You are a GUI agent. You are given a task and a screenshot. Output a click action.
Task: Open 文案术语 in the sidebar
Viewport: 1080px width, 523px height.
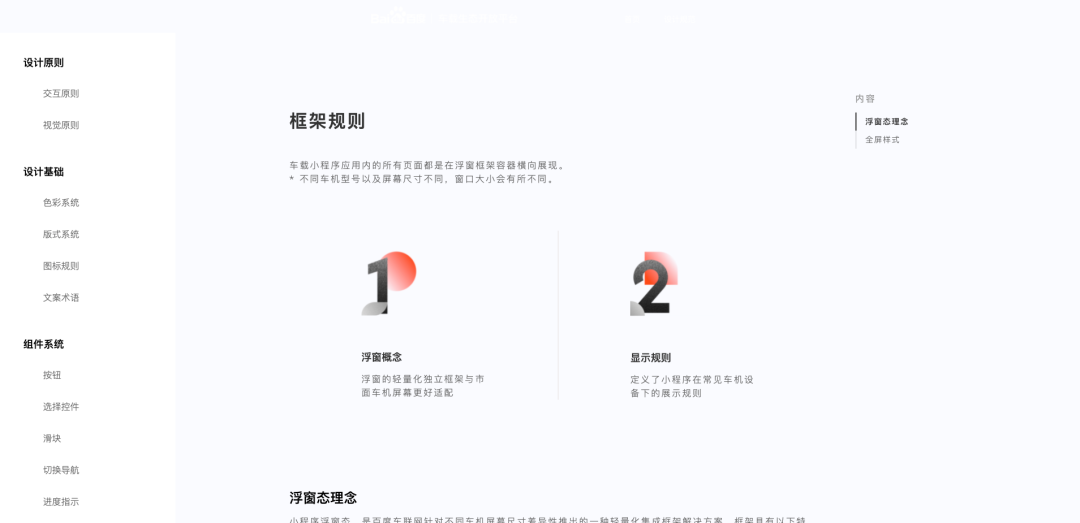pyautogui.click(x=61, y=298)
